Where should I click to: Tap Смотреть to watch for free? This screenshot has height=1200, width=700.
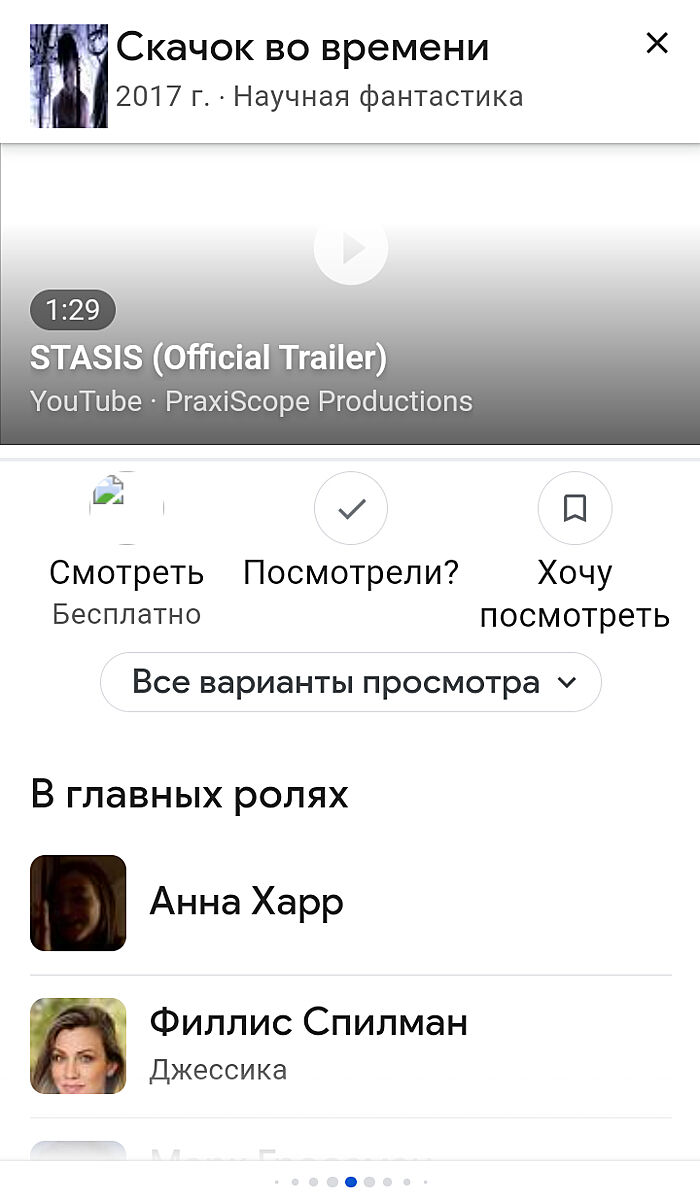126,509
